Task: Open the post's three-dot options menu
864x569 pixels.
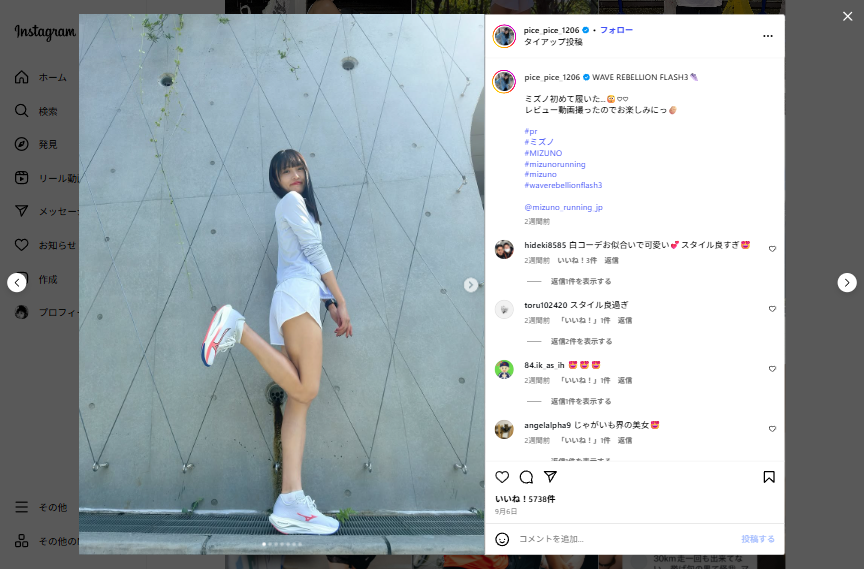Action: [x=768, y=36]
